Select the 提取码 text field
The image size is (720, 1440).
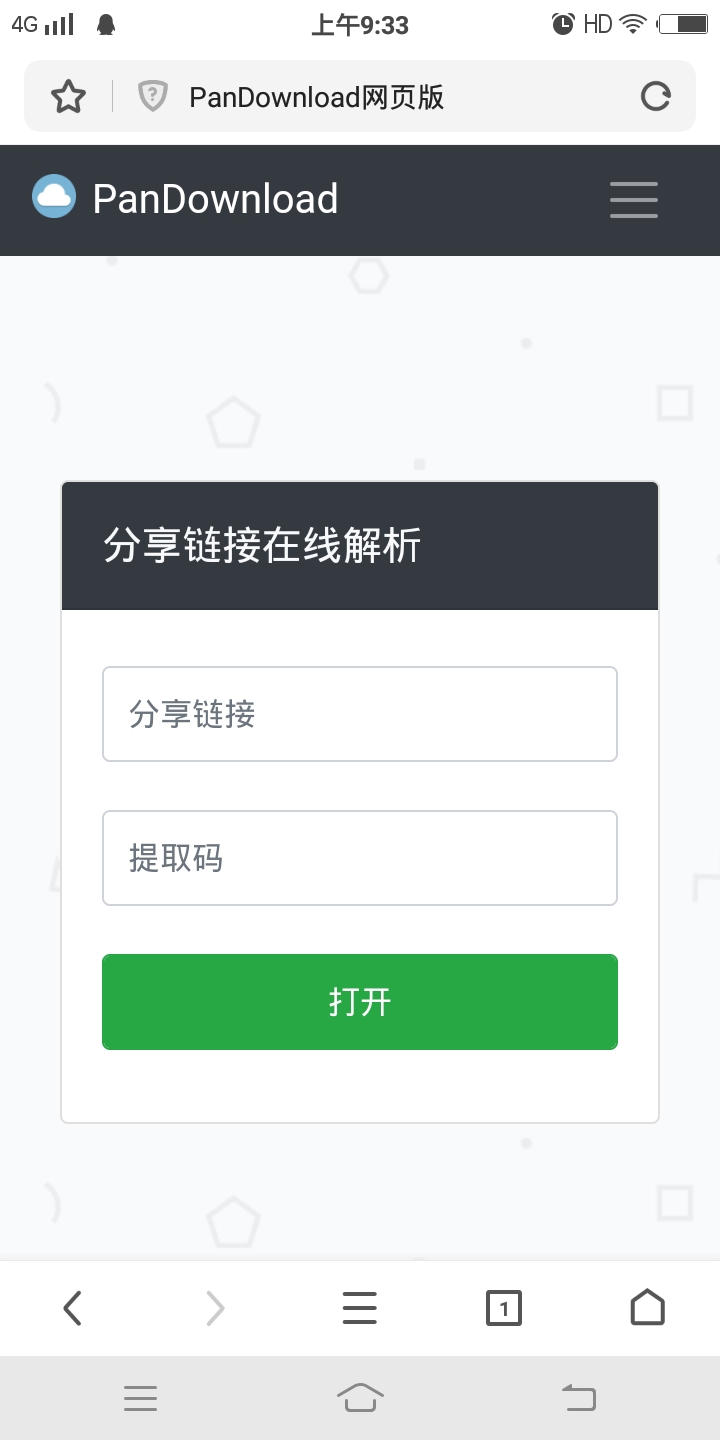[360, 858]
